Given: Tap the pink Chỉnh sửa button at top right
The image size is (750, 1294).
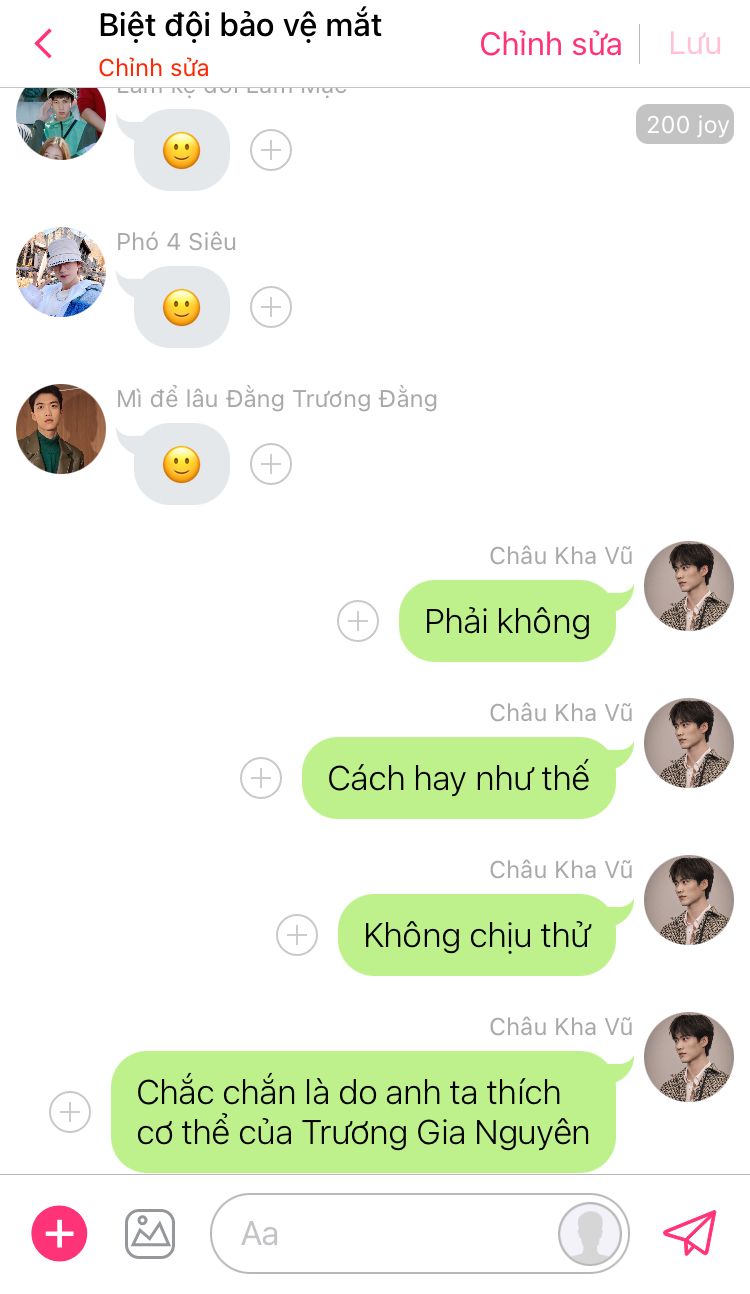Looking at the screenshot, I should (550, 44).
